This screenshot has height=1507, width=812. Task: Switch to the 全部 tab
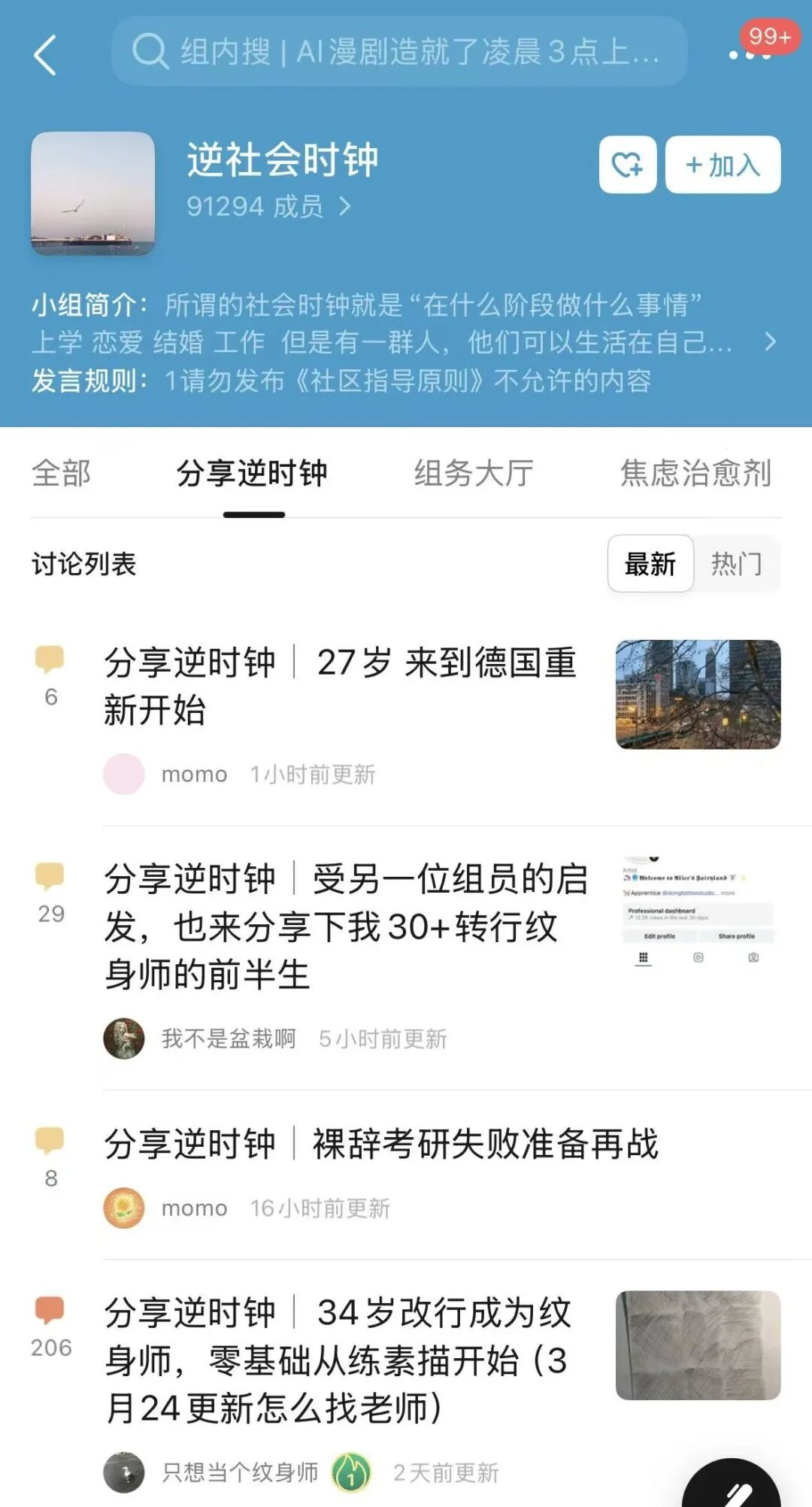[x=61, y=474]
